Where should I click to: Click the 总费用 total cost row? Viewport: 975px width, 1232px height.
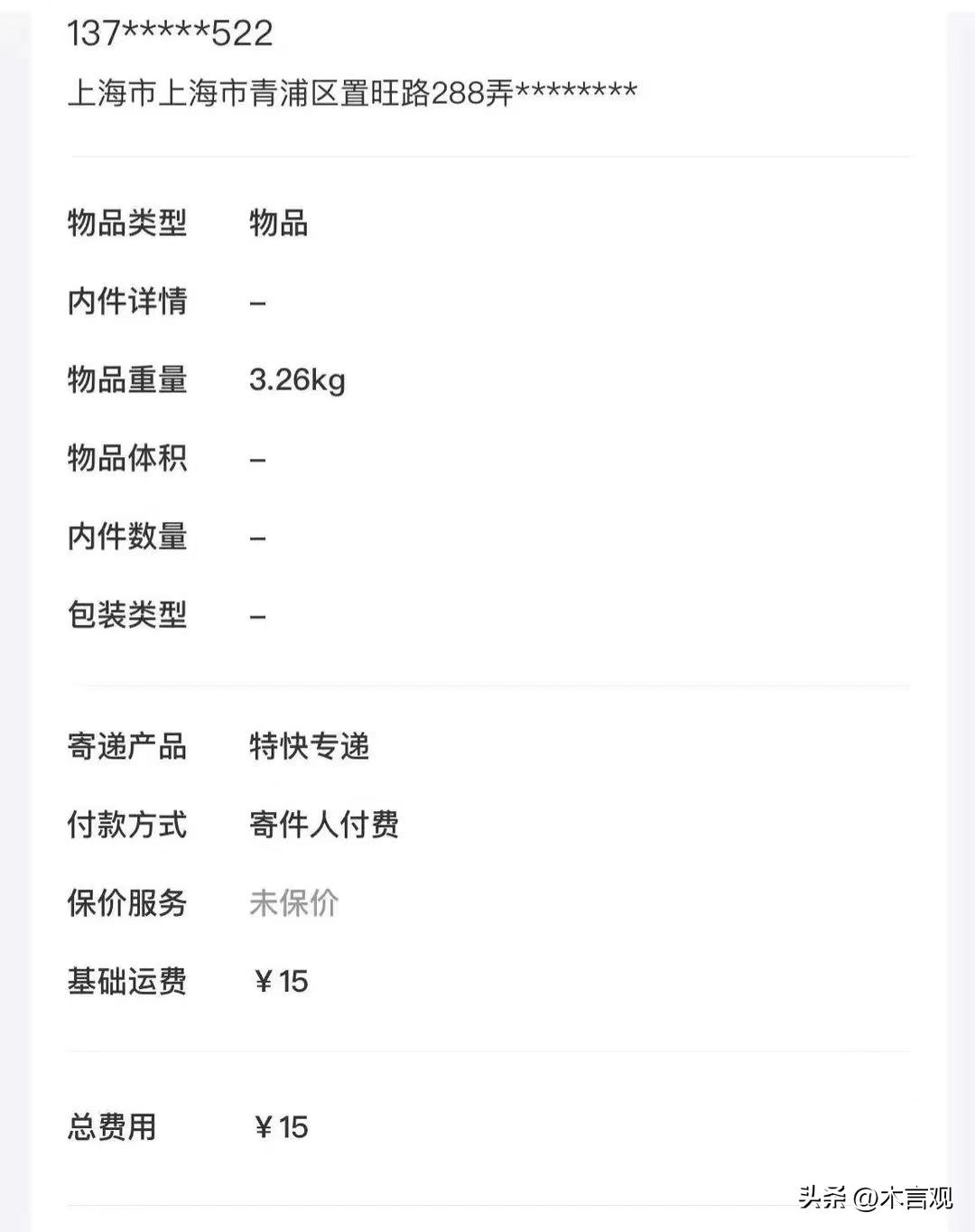tap(110, 1126)
